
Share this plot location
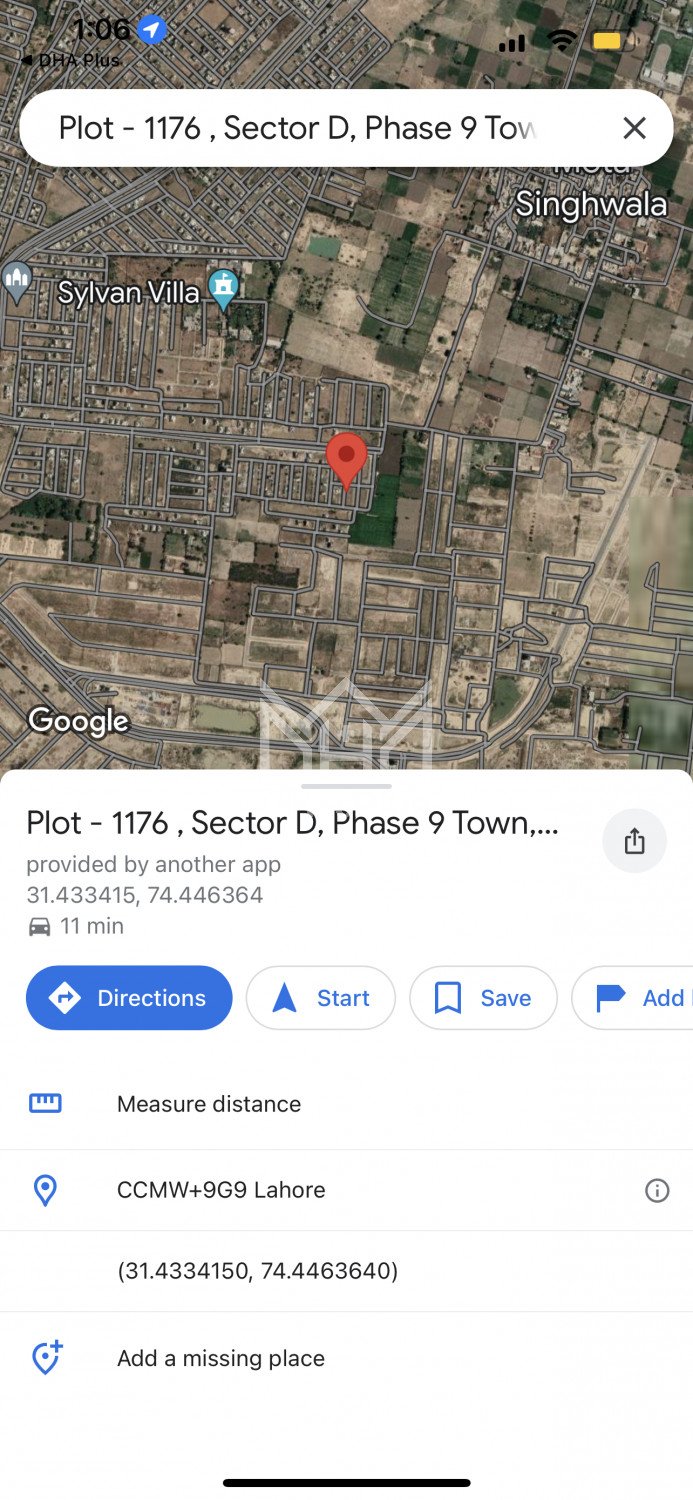pyautogui.click(x=634, y=842)
